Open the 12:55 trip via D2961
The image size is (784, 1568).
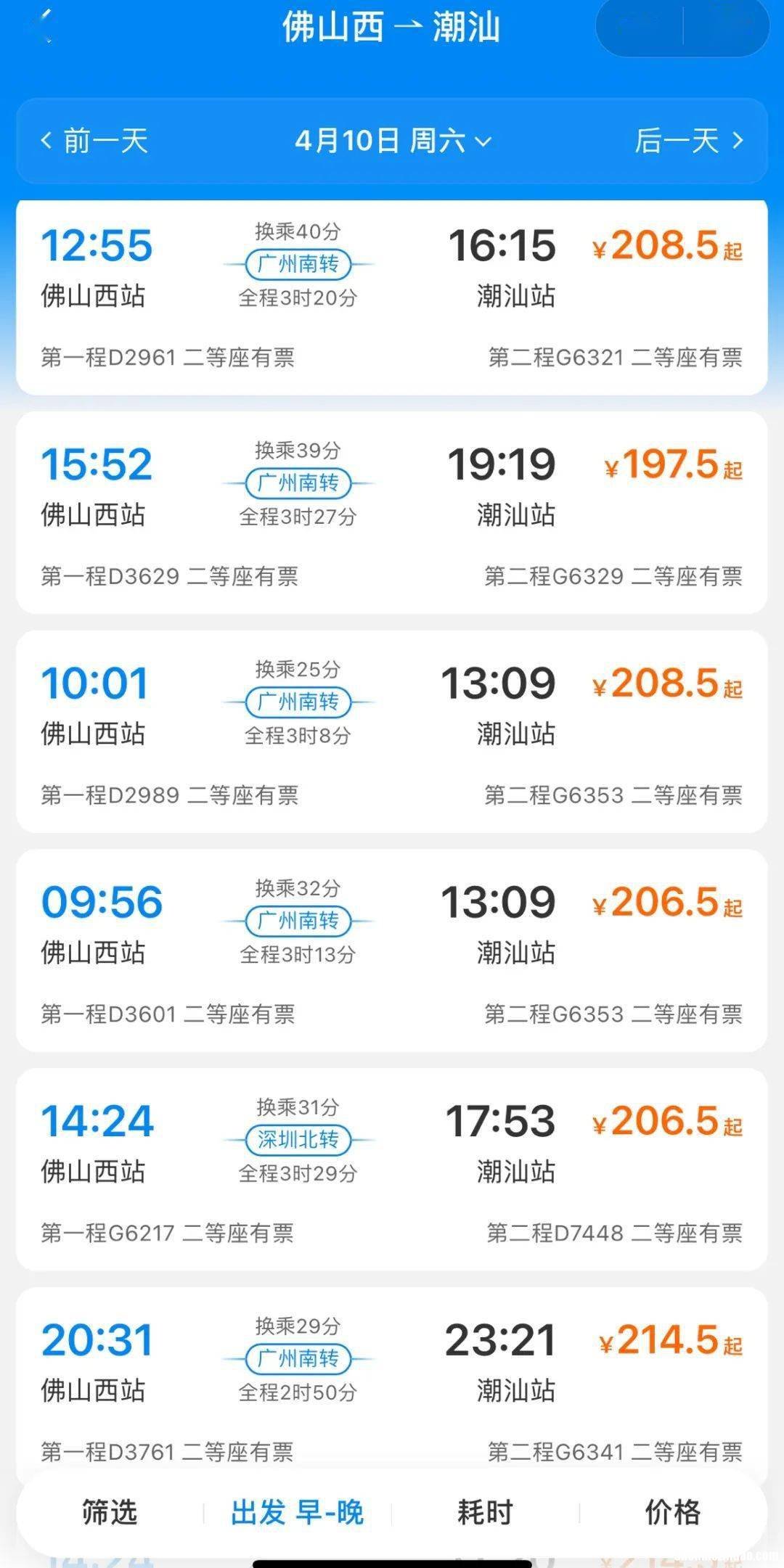[x=392, y=297]
